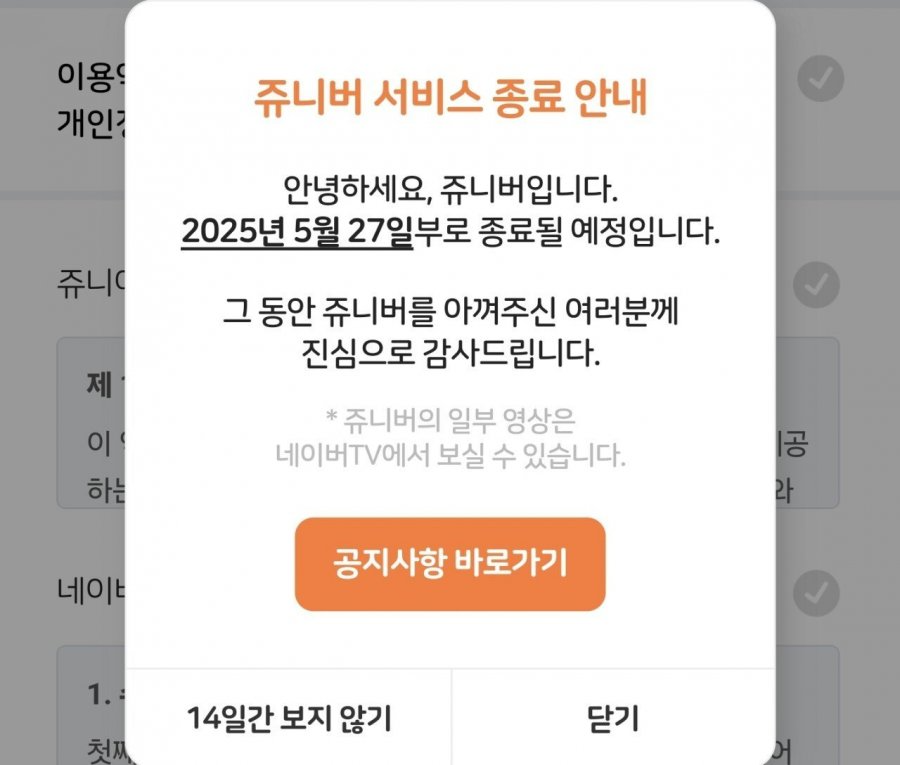The width and height of the screenshot is (900, 765).
Task: Open the 공지사항 바로가기 button
Action: (x=450, y=564)
